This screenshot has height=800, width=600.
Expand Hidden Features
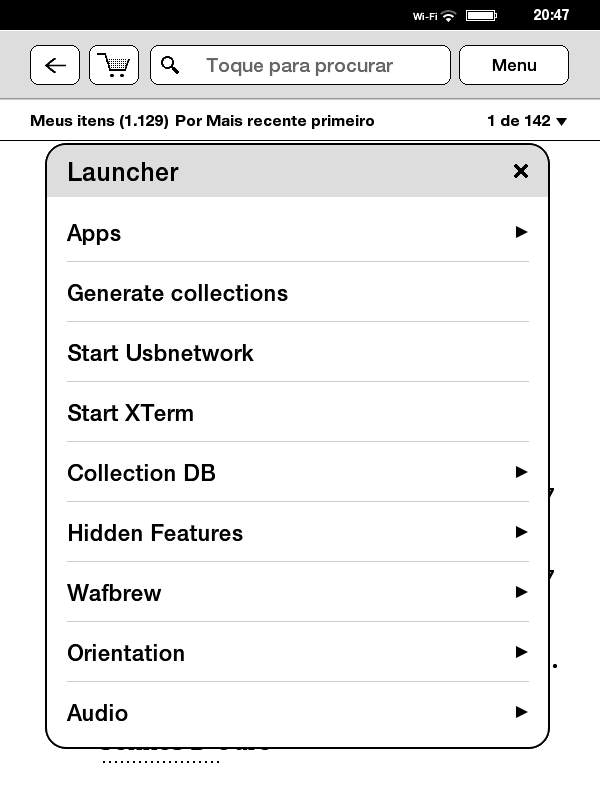297,533
